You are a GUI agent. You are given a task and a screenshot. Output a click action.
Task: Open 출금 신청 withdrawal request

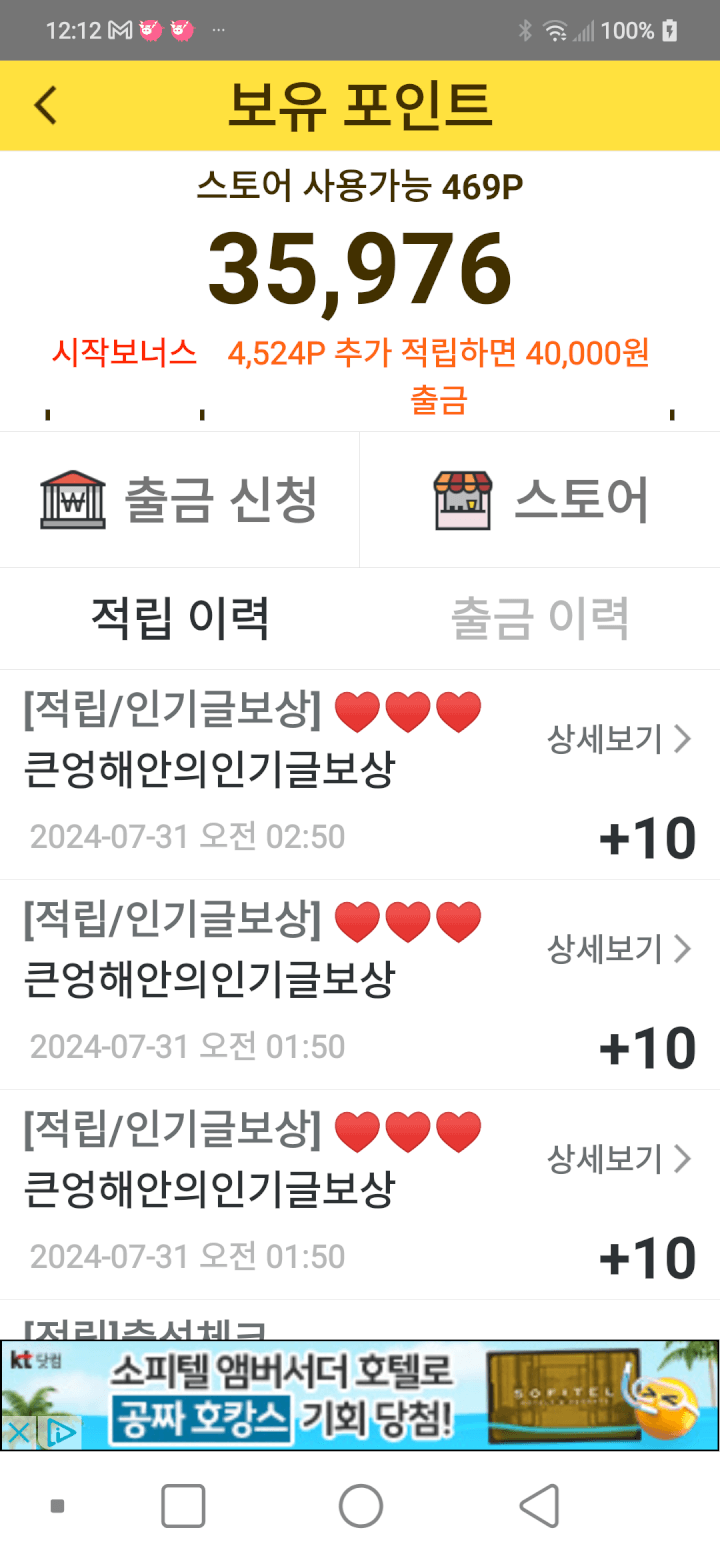(x=180, y=499)
